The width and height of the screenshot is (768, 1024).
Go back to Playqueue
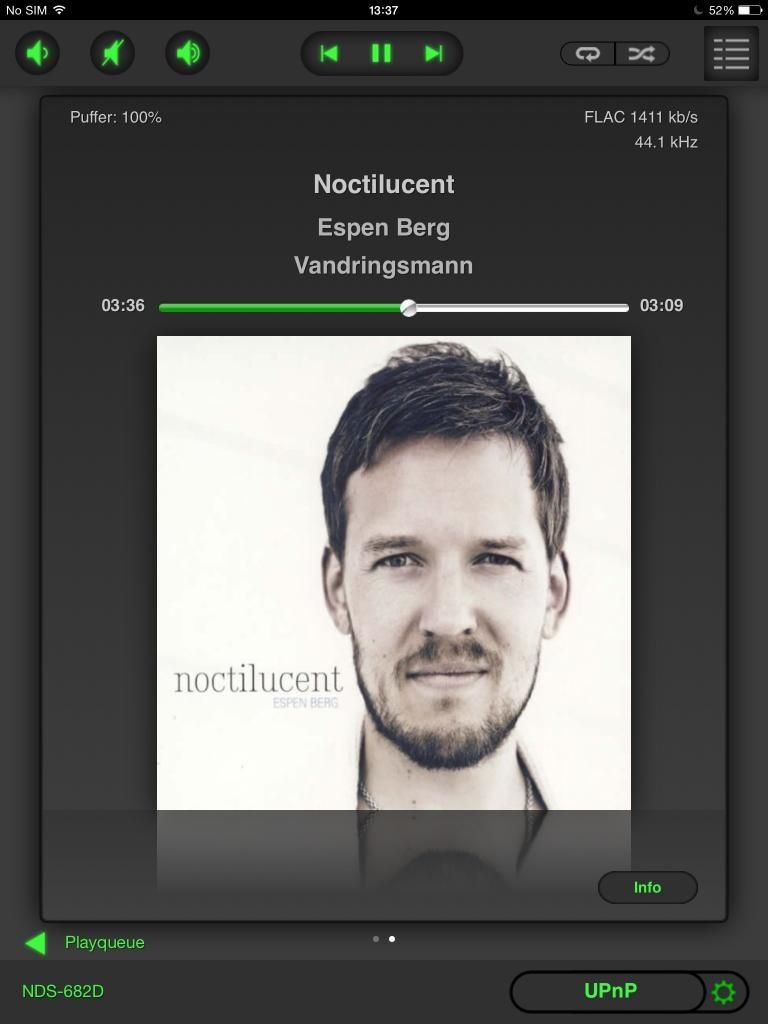85,942
